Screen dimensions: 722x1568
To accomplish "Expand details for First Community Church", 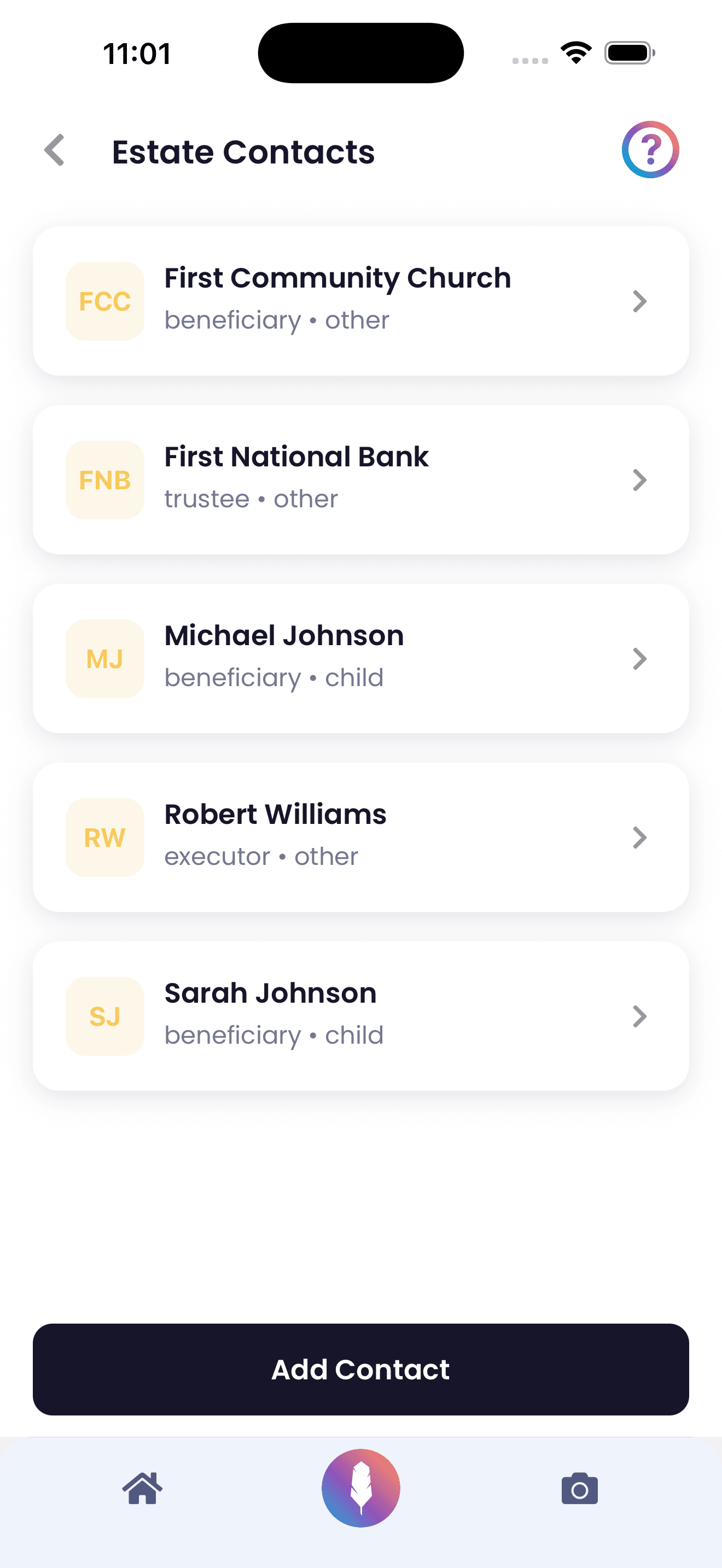I will pos(639,301).
